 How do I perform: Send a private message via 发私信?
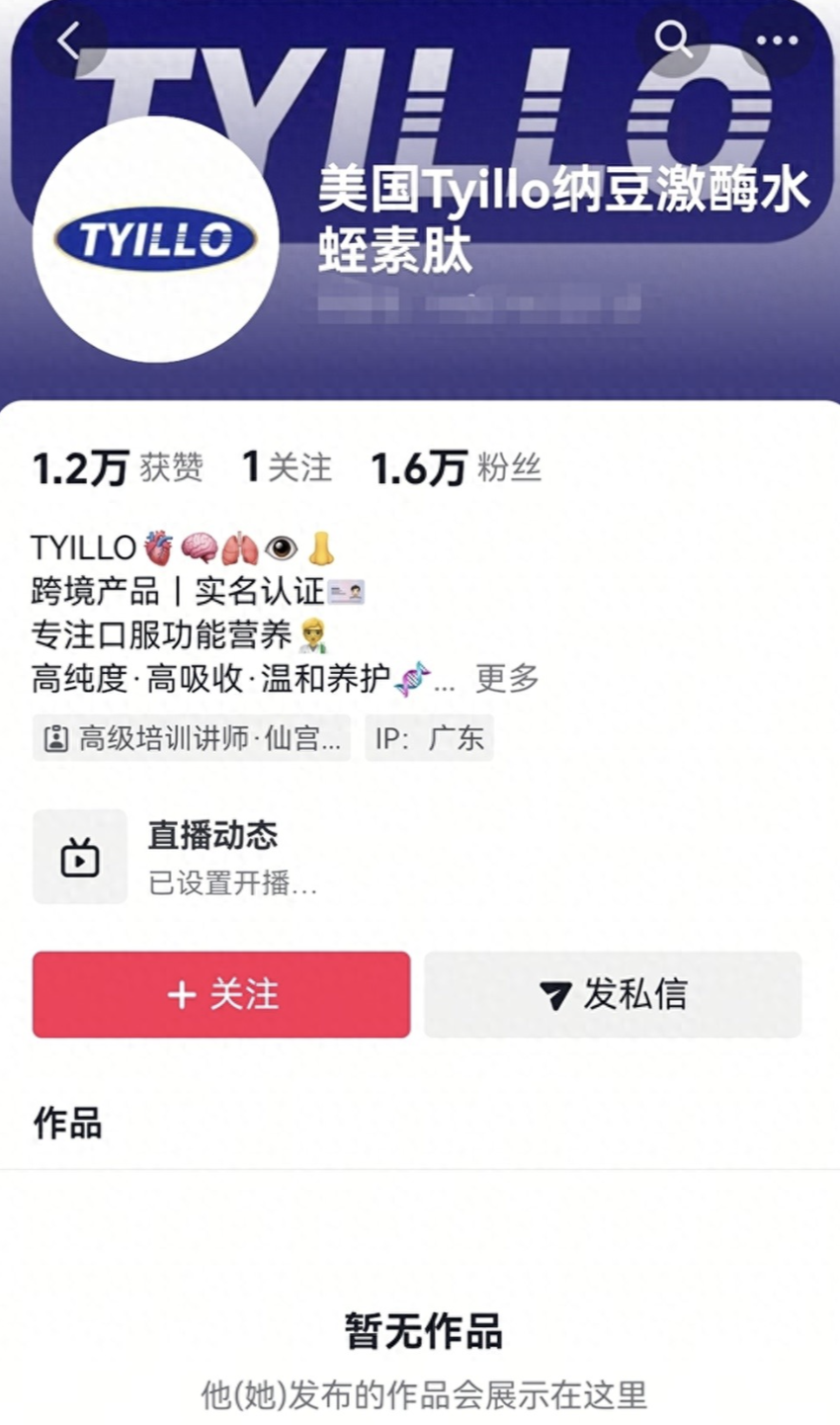pos(613,994)
